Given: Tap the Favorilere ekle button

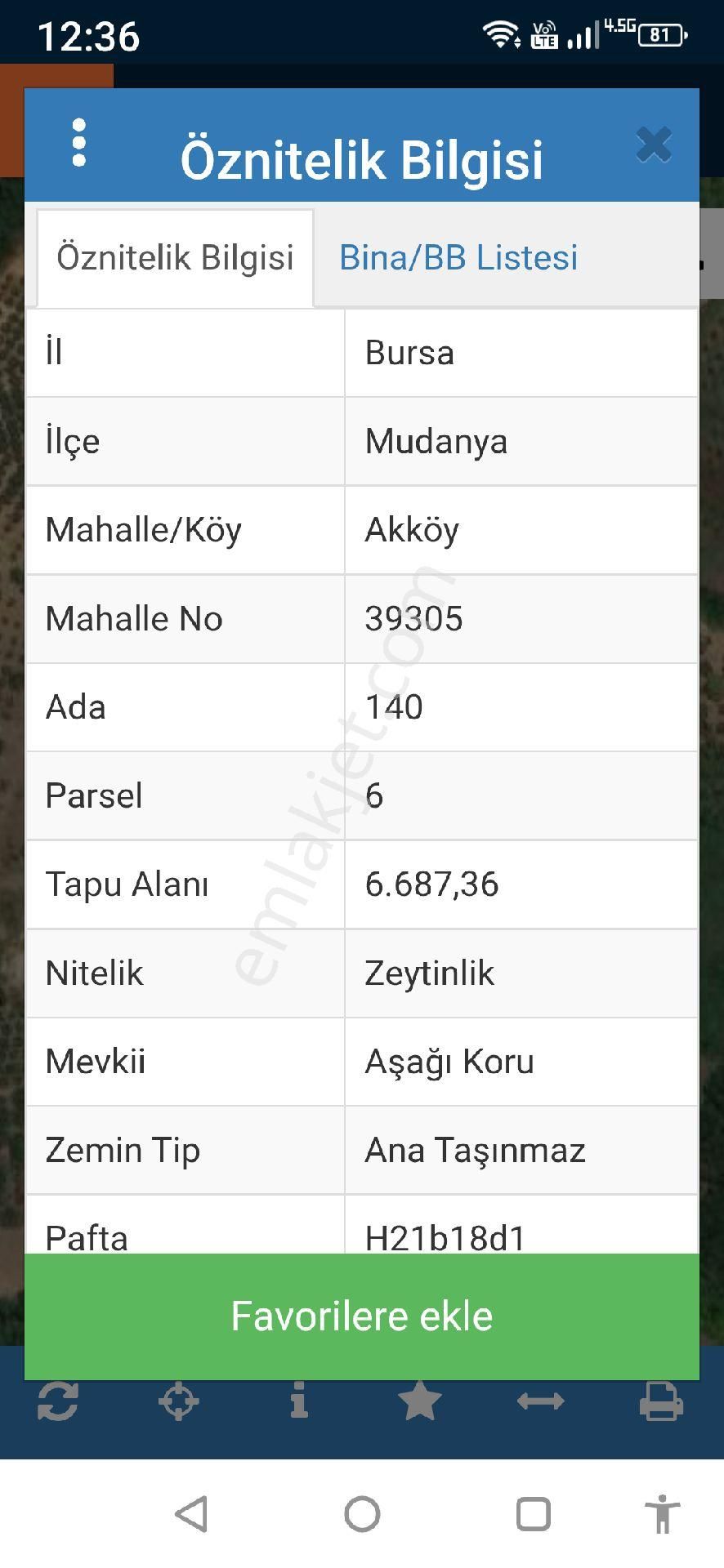Looking at the screenshot, I should [x=362, y=1316].
